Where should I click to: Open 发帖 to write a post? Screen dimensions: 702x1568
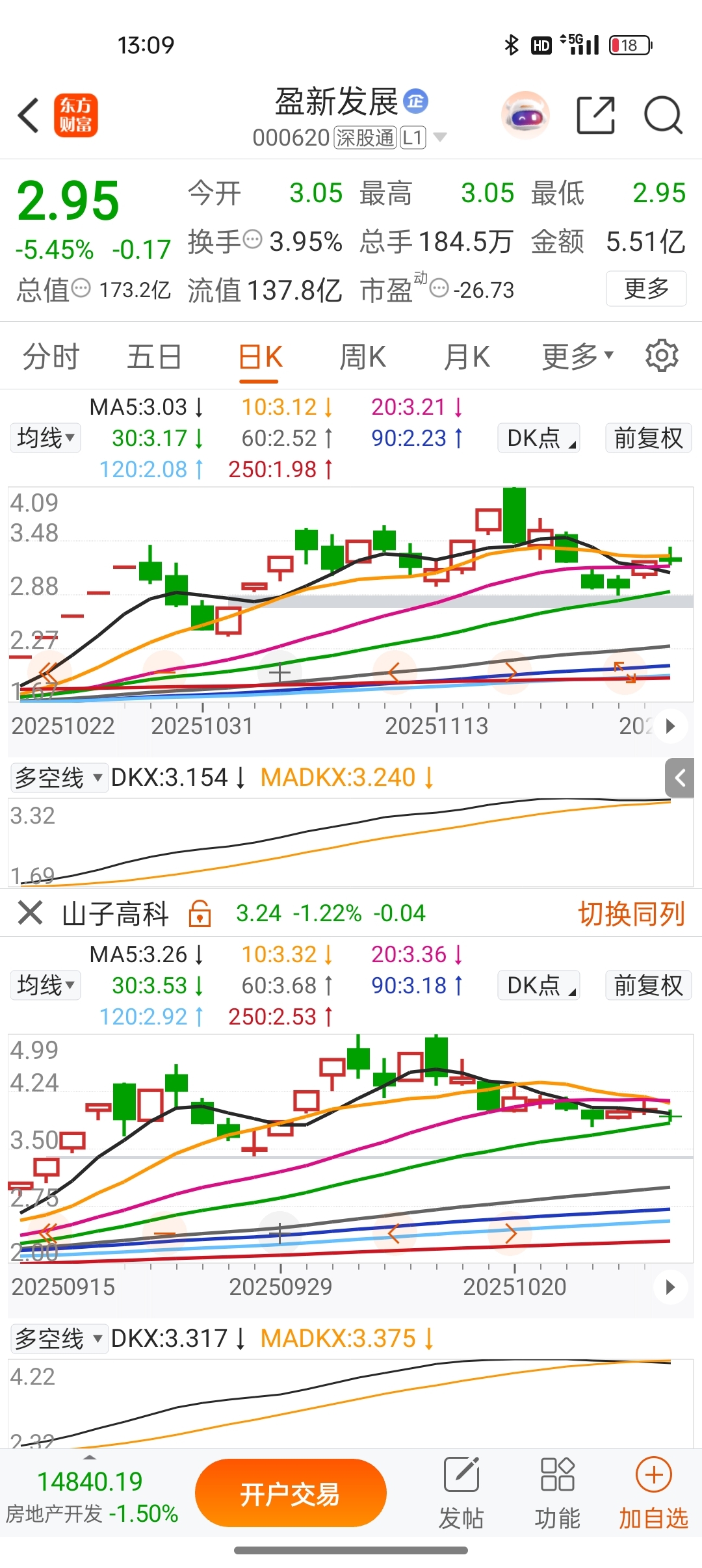click(461, 1493)
